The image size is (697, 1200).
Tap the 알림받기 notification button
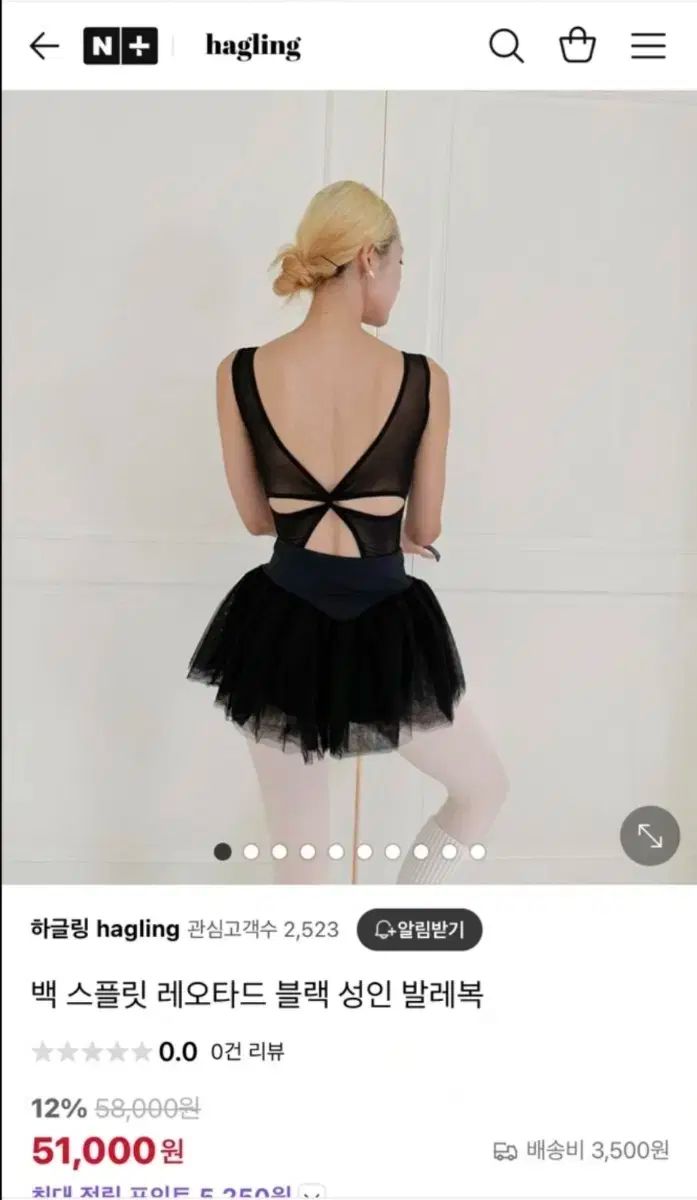[x=419, y=930]
